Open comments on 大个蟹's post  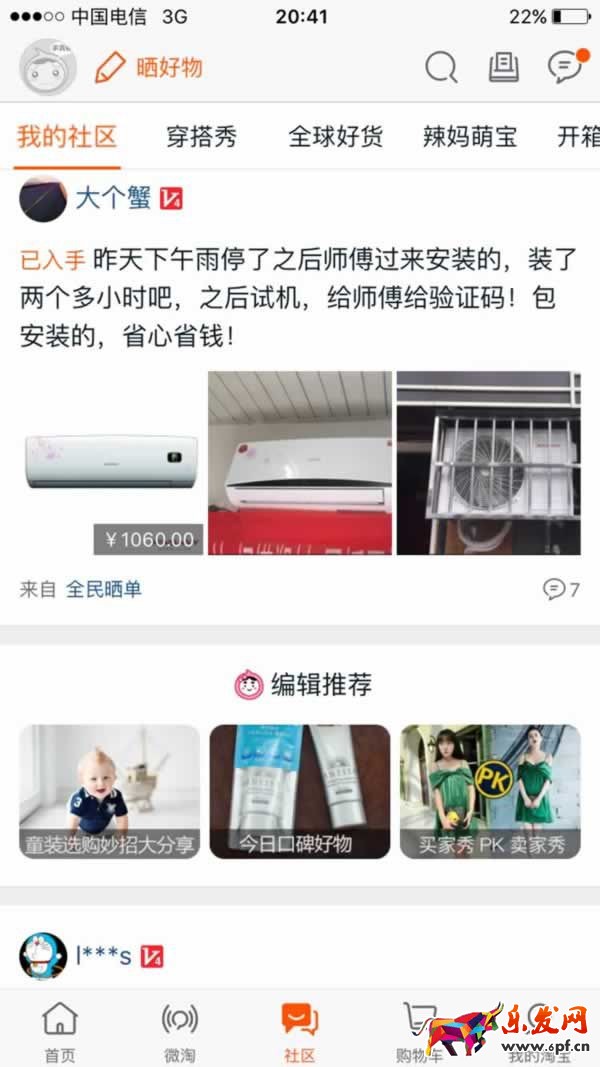(561, 589)
